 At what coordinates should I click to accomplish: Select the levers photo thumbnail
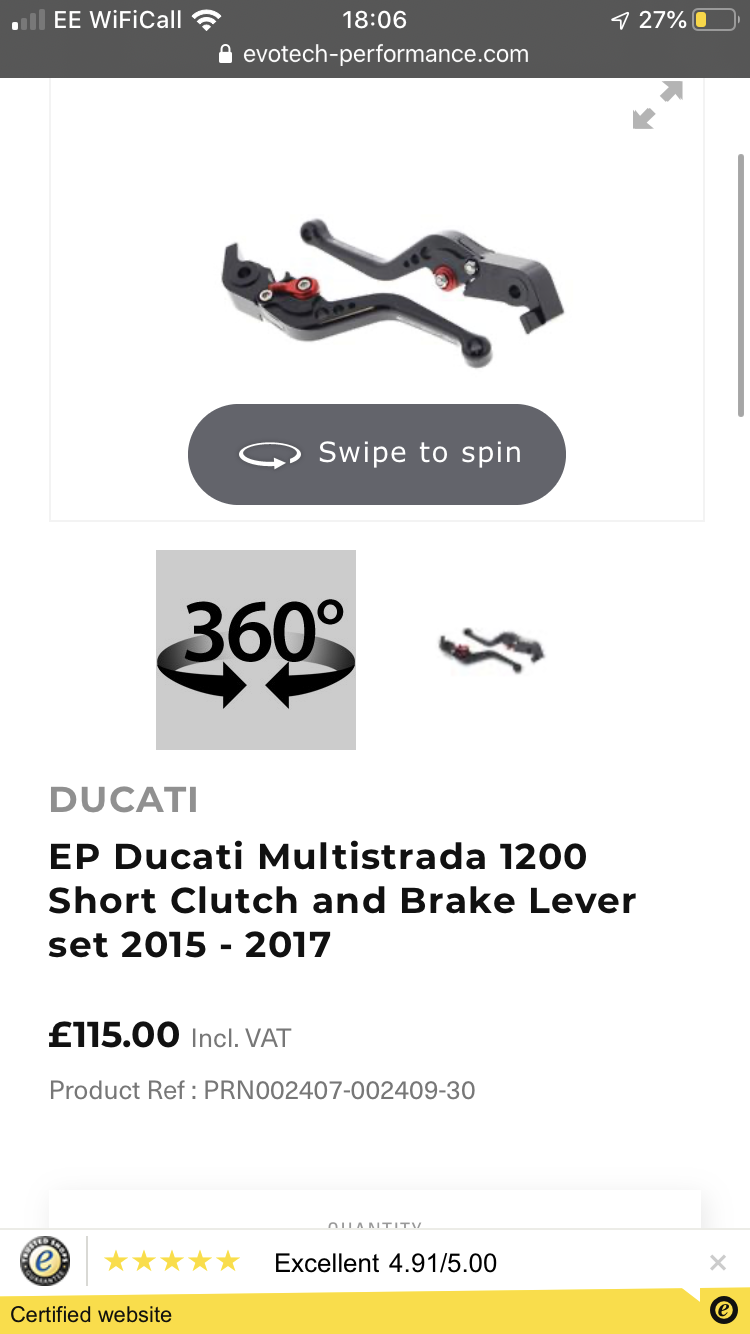tap(492, 649)
